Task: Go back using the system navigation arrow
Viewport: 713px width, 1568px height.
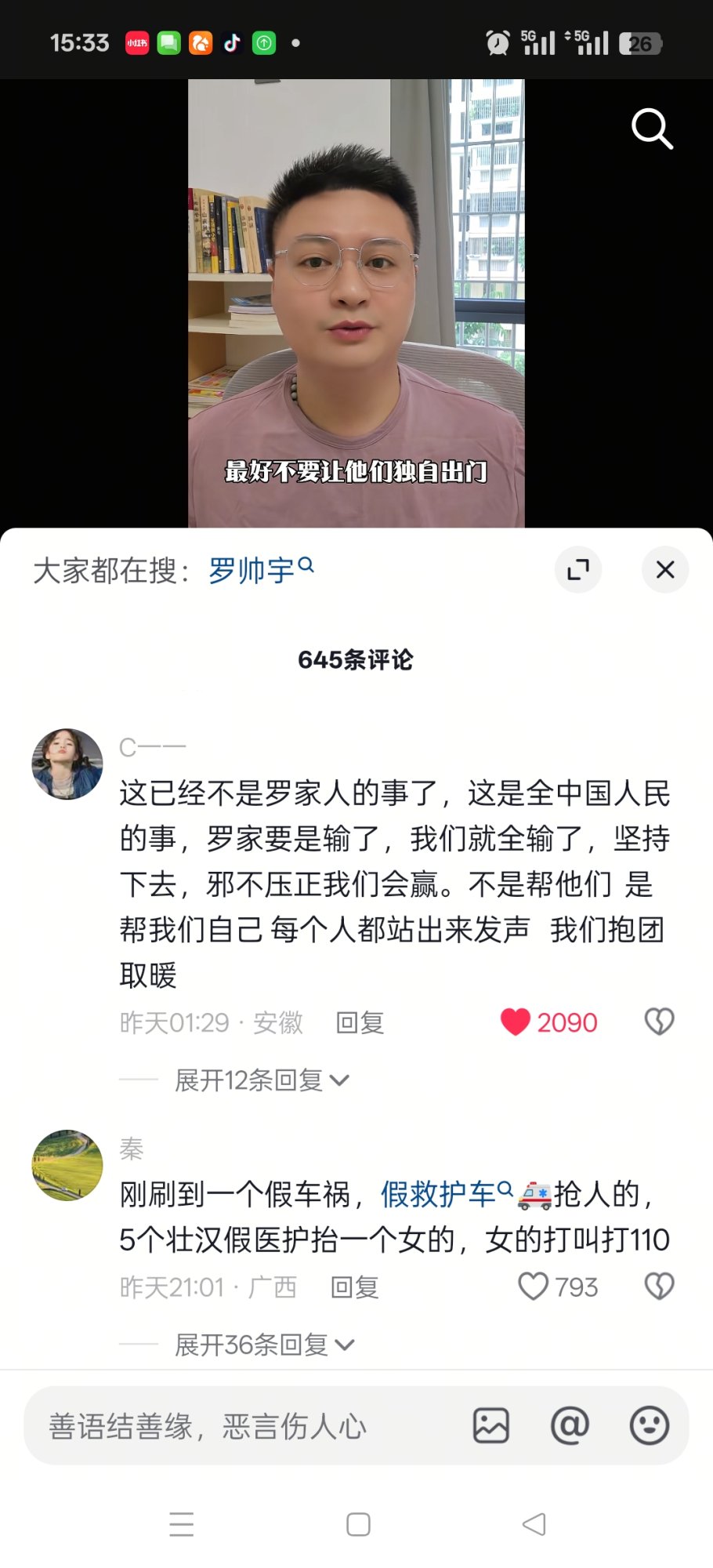Action: 534,1525
